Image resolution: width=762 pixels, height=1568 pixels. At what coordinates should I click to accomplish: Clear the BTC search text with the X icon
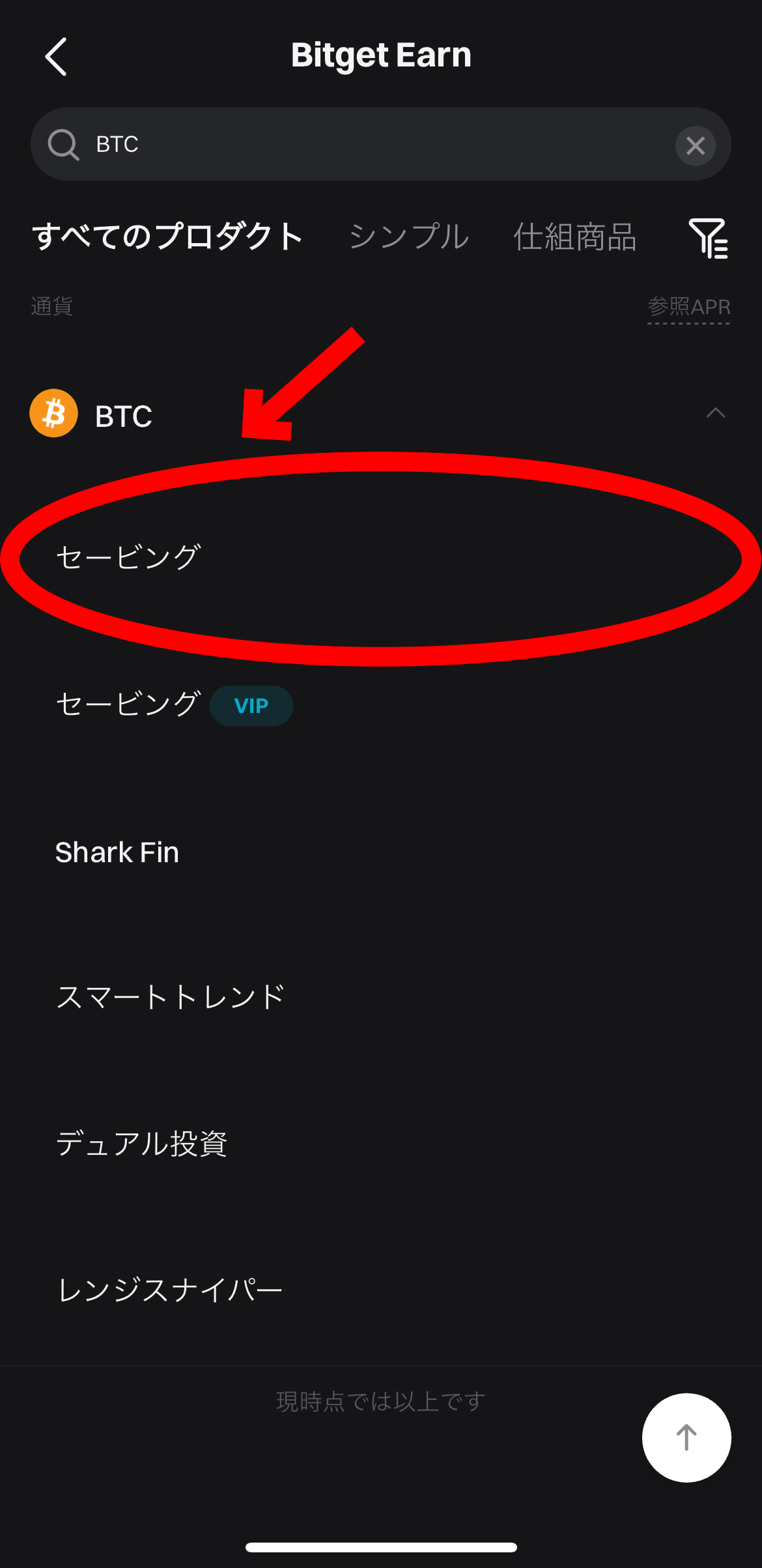click(695, 146)
